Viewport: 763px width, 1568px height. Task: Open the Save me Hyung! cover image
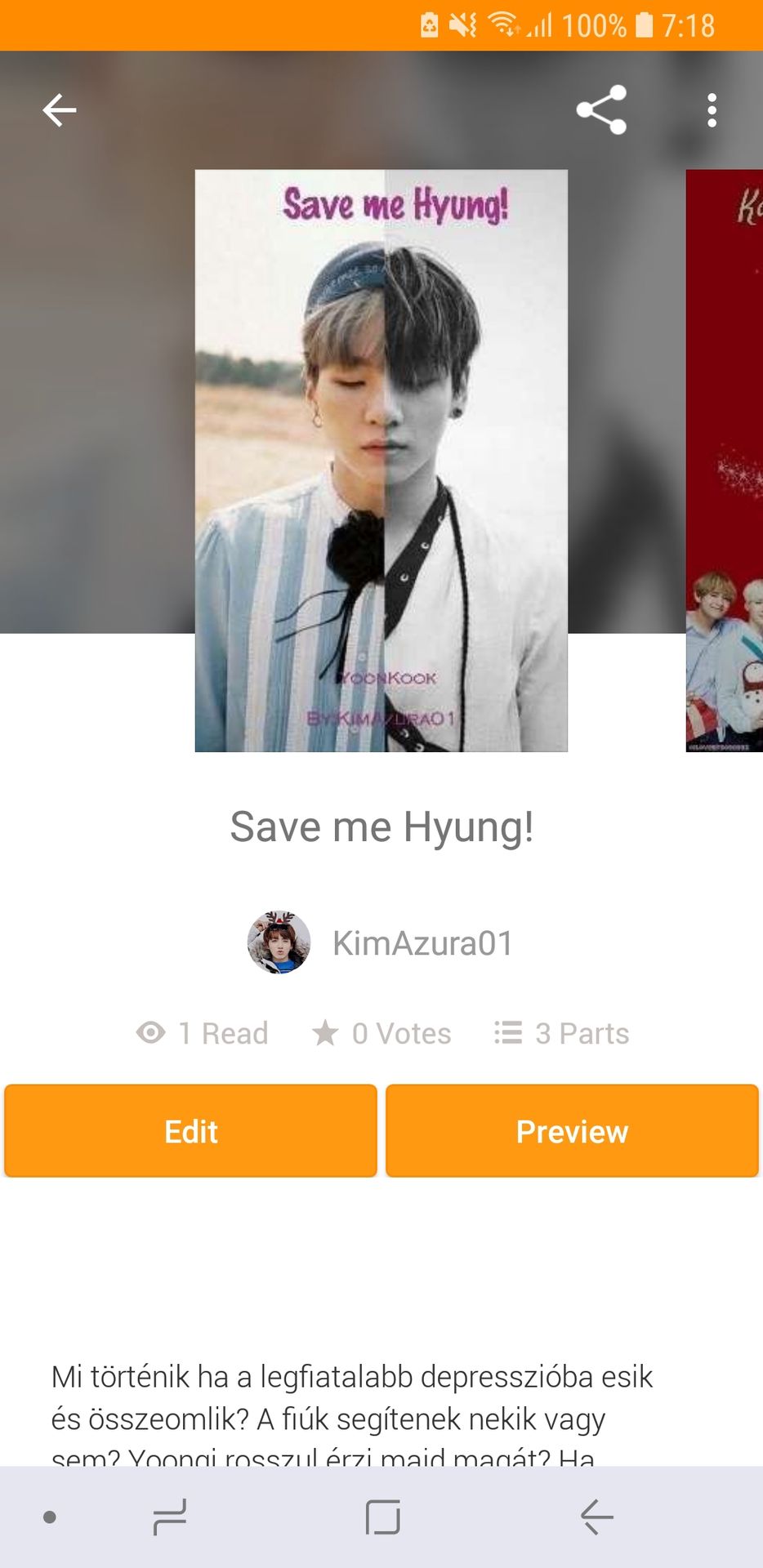tap(381, 461)
